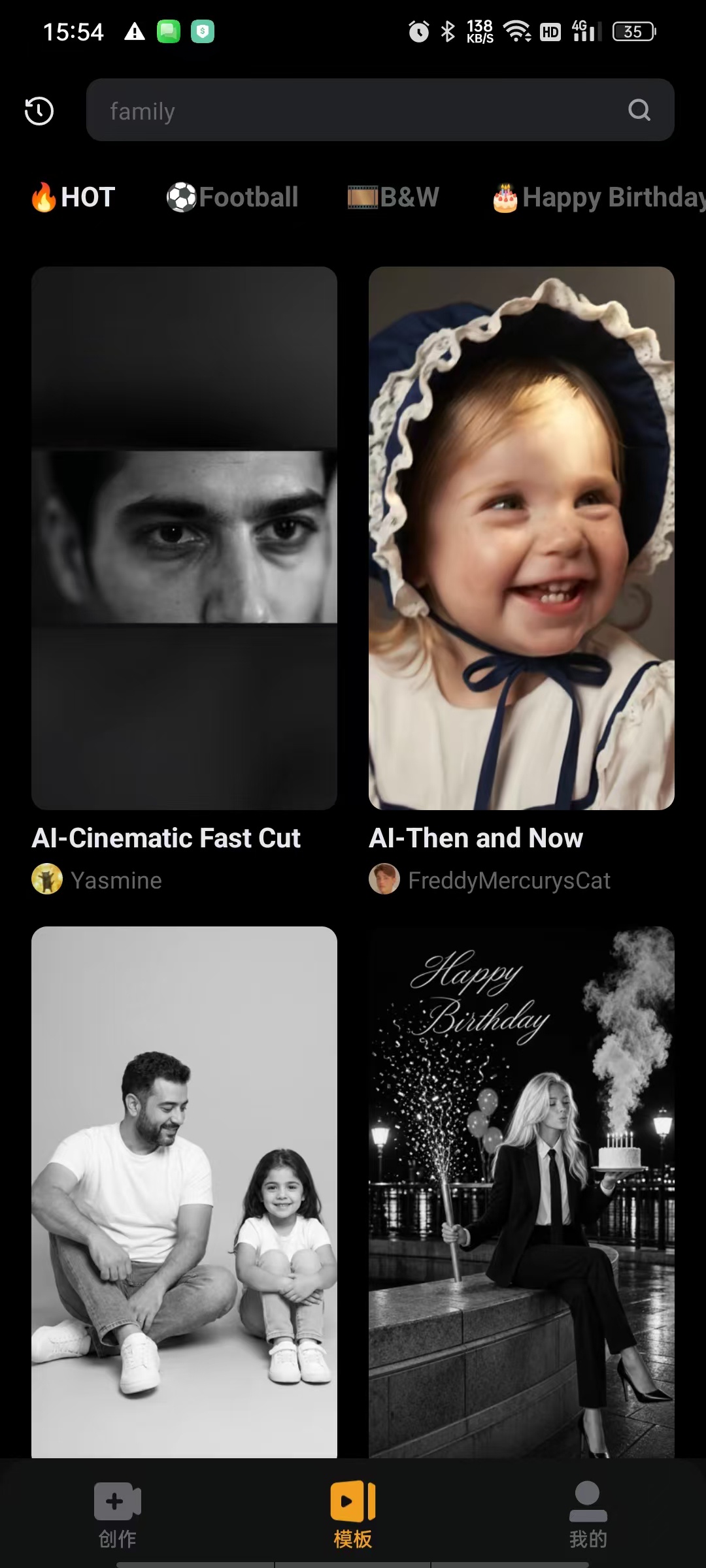Image resolution: width=706 pixels, height=1568 pixels.
Task: Switch to the Football category tab
Action: (x=232, y=197)
